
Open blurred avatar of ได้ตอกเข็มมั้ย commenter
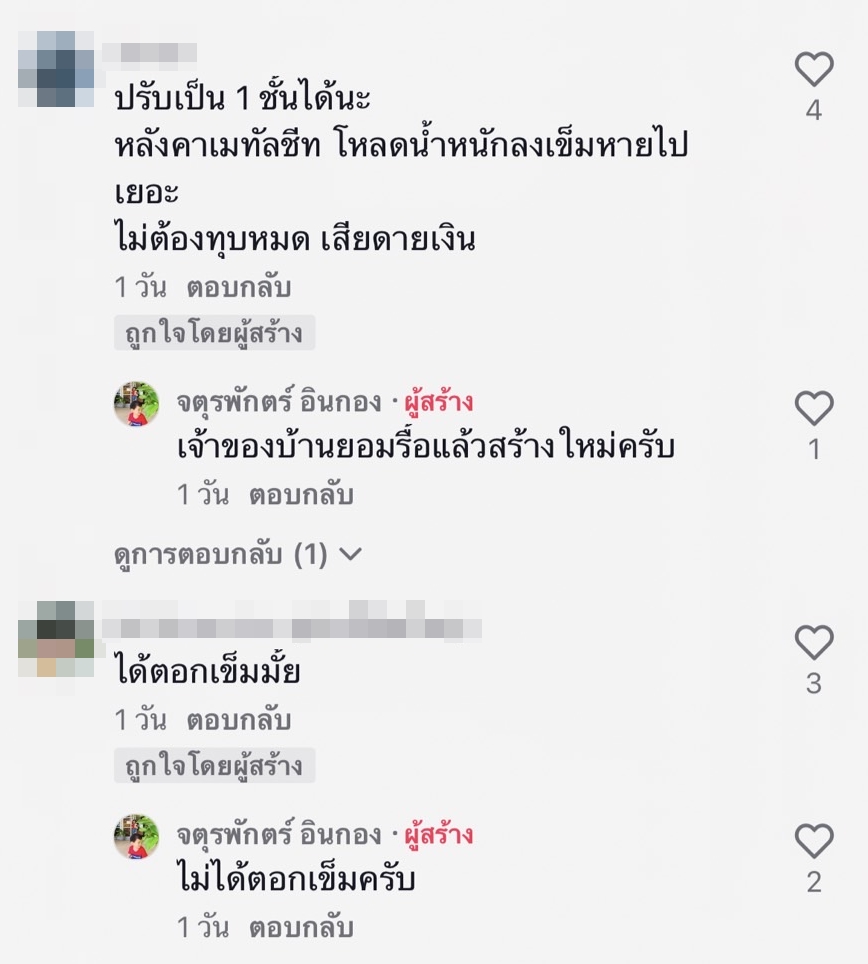(x=56, y=640)
